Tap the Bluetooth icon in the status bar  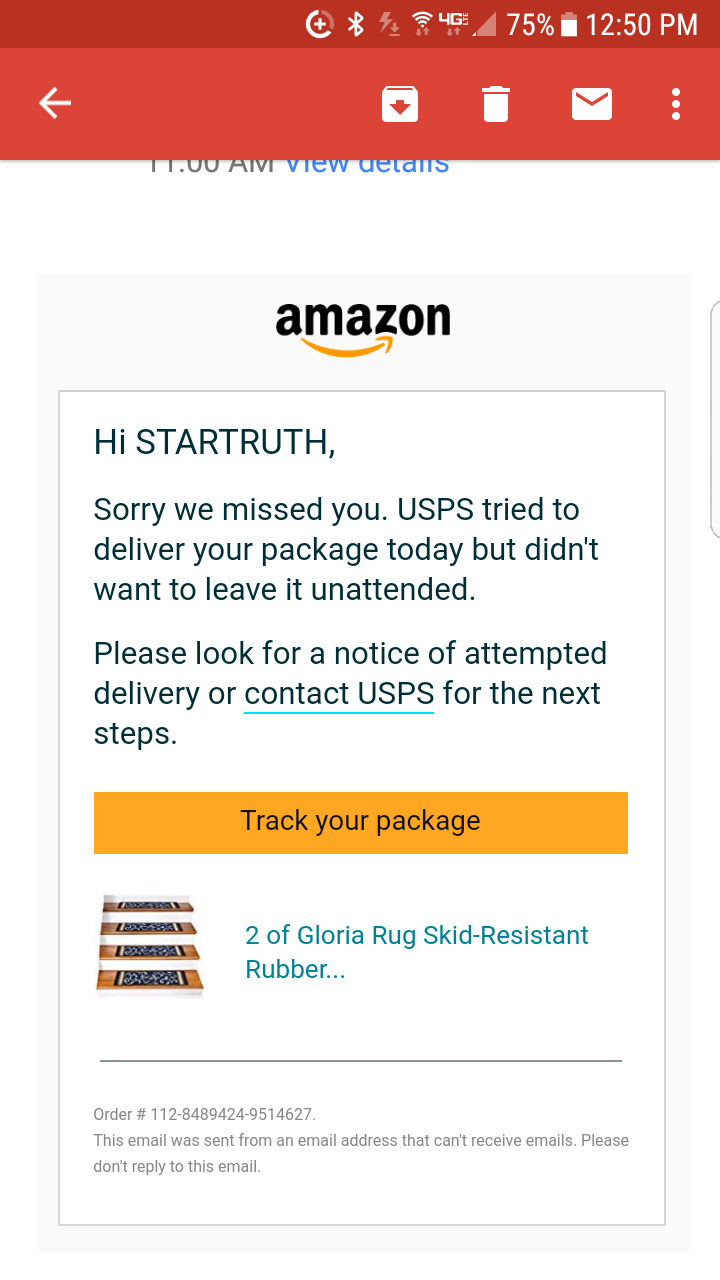pos(355,24)
